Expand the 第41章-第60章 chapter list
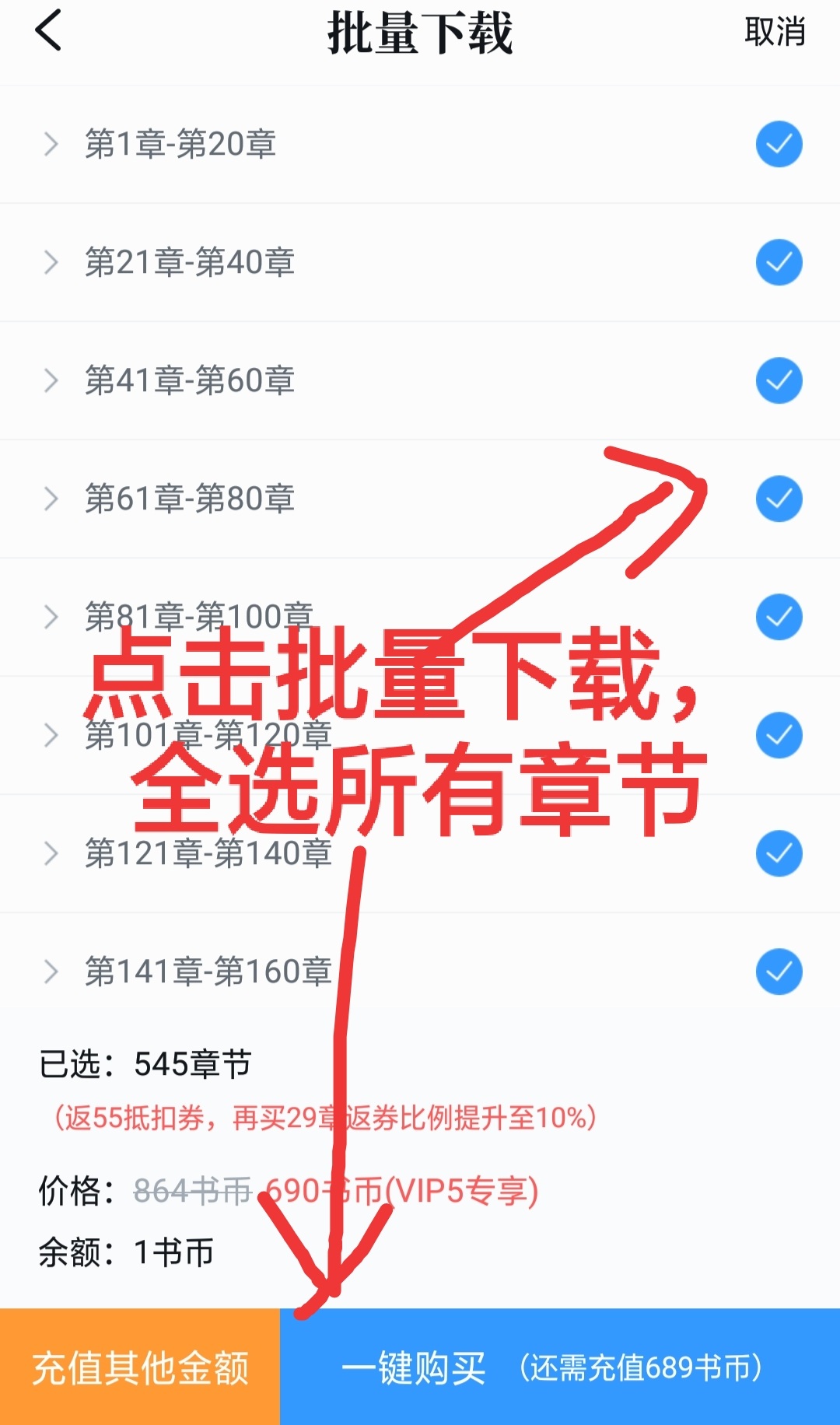Screen dimensions: 840x1425 tap(51, 380)
